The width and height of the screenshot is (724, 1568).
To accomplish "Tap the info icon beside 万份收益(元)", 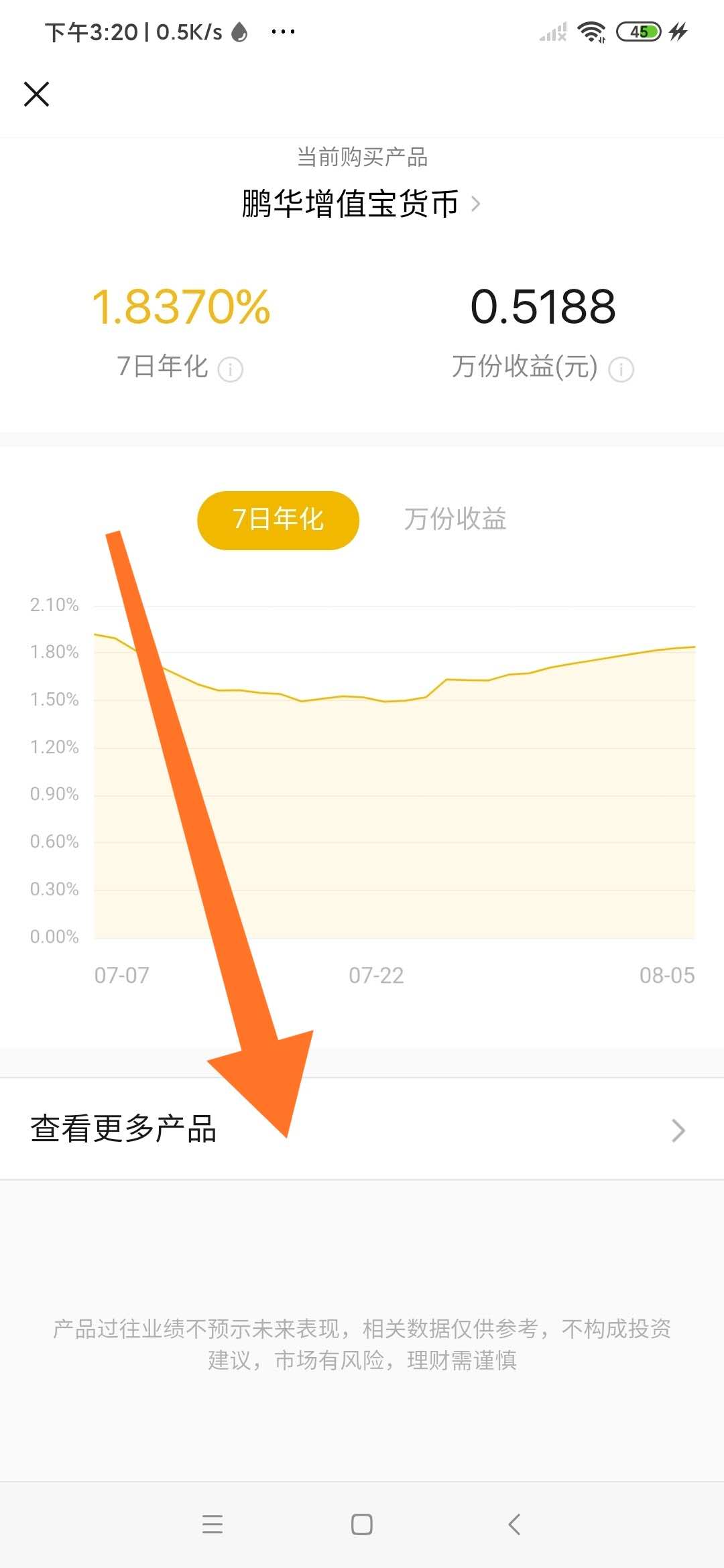I will (x=621, y=369).
